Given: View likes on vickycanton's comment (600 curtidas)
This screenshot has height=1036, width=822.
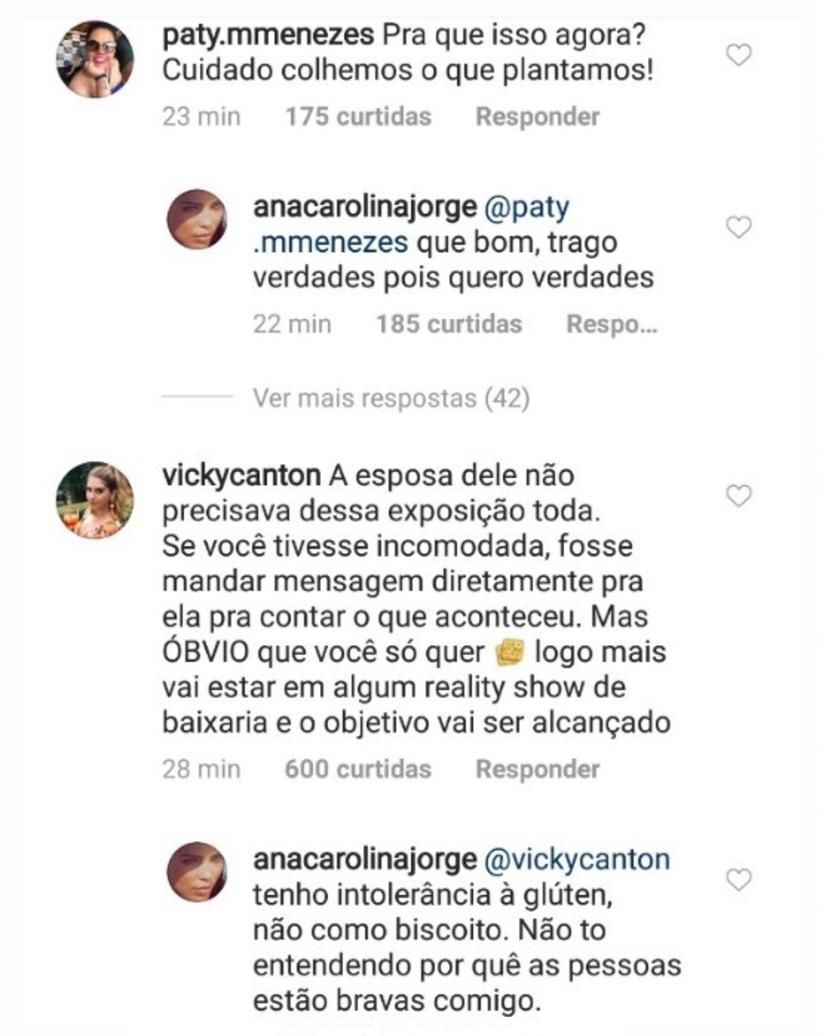Looking at the screenshot, I should [x=357, y=769].
